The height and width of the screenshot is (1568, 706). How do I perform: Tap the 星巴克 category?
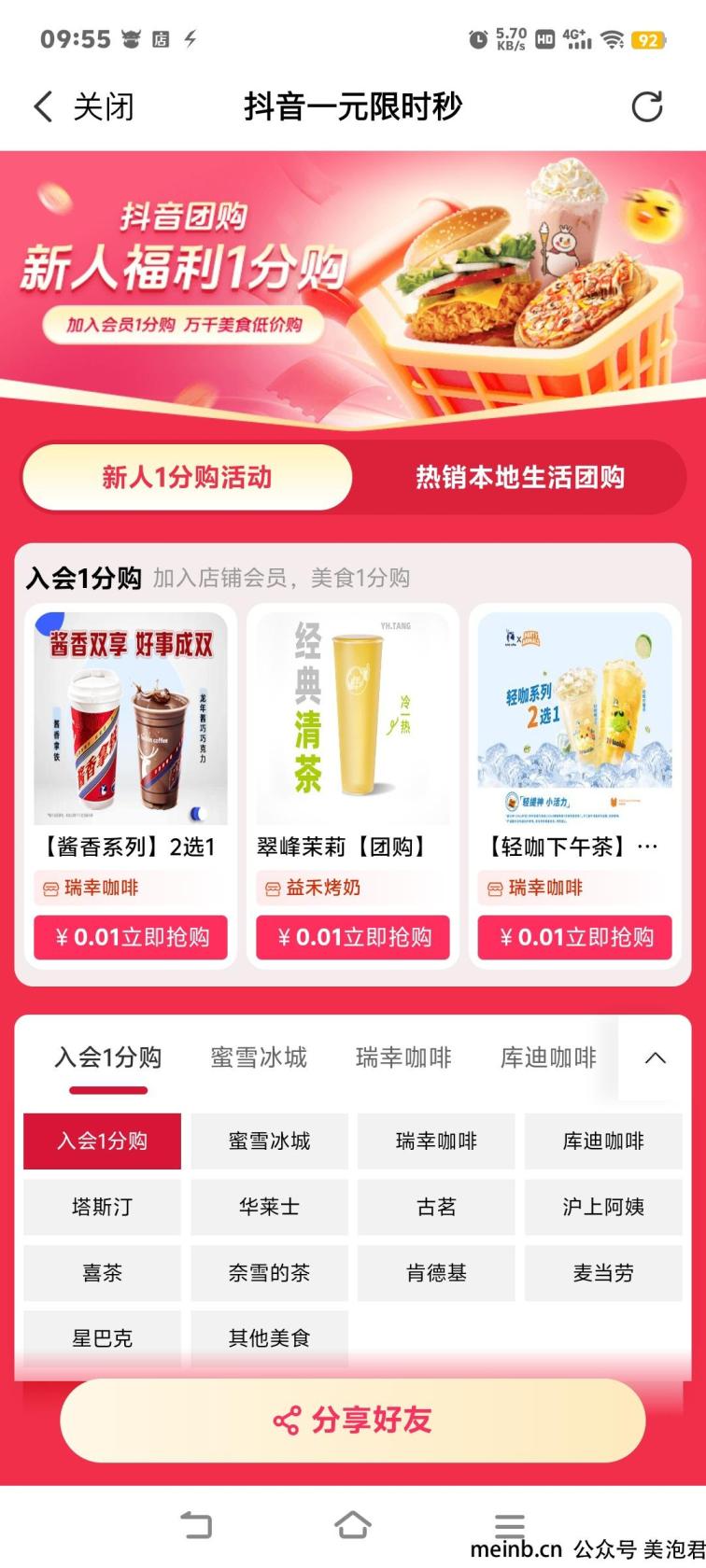[102, 1338]
